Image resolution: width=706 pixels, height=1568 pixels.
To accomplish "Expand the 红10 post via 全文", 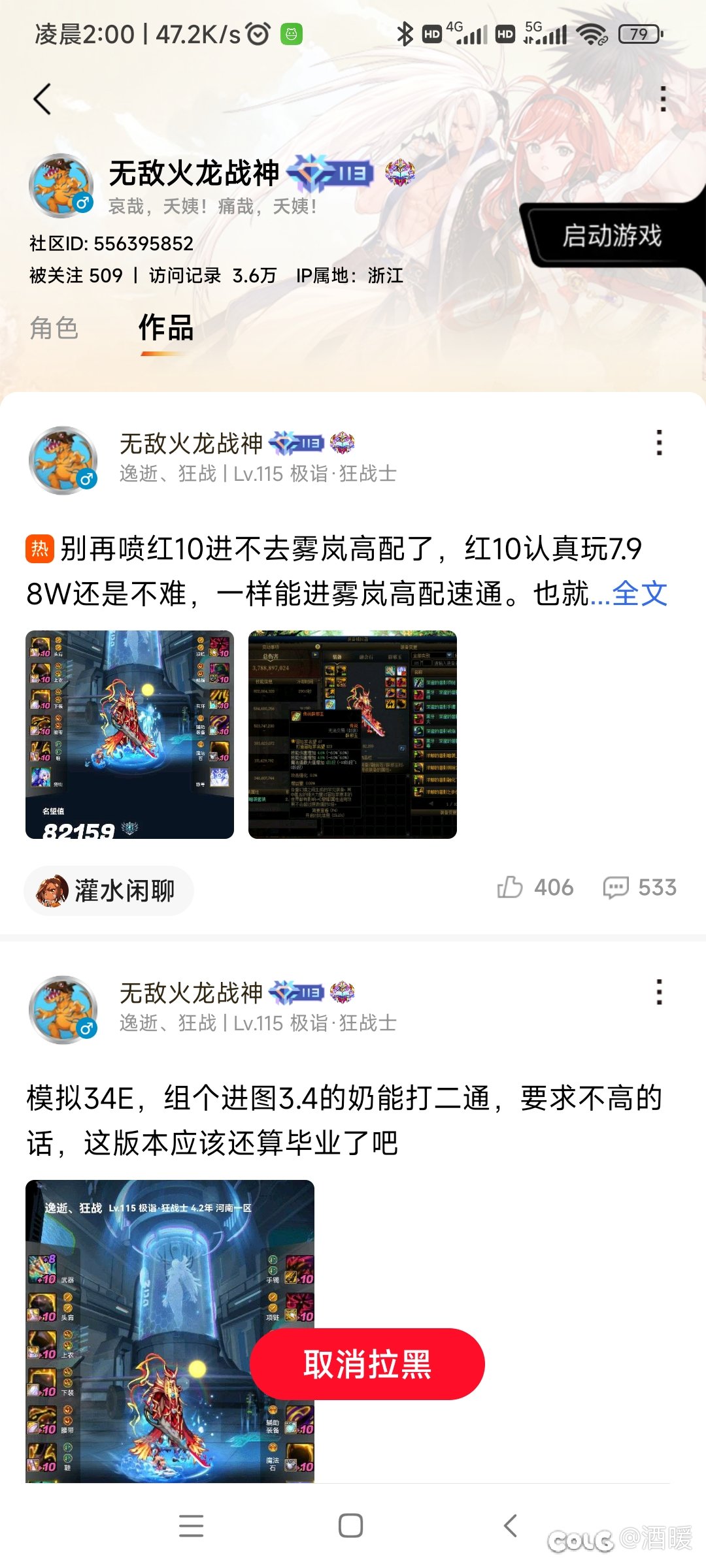I will 639,594.
